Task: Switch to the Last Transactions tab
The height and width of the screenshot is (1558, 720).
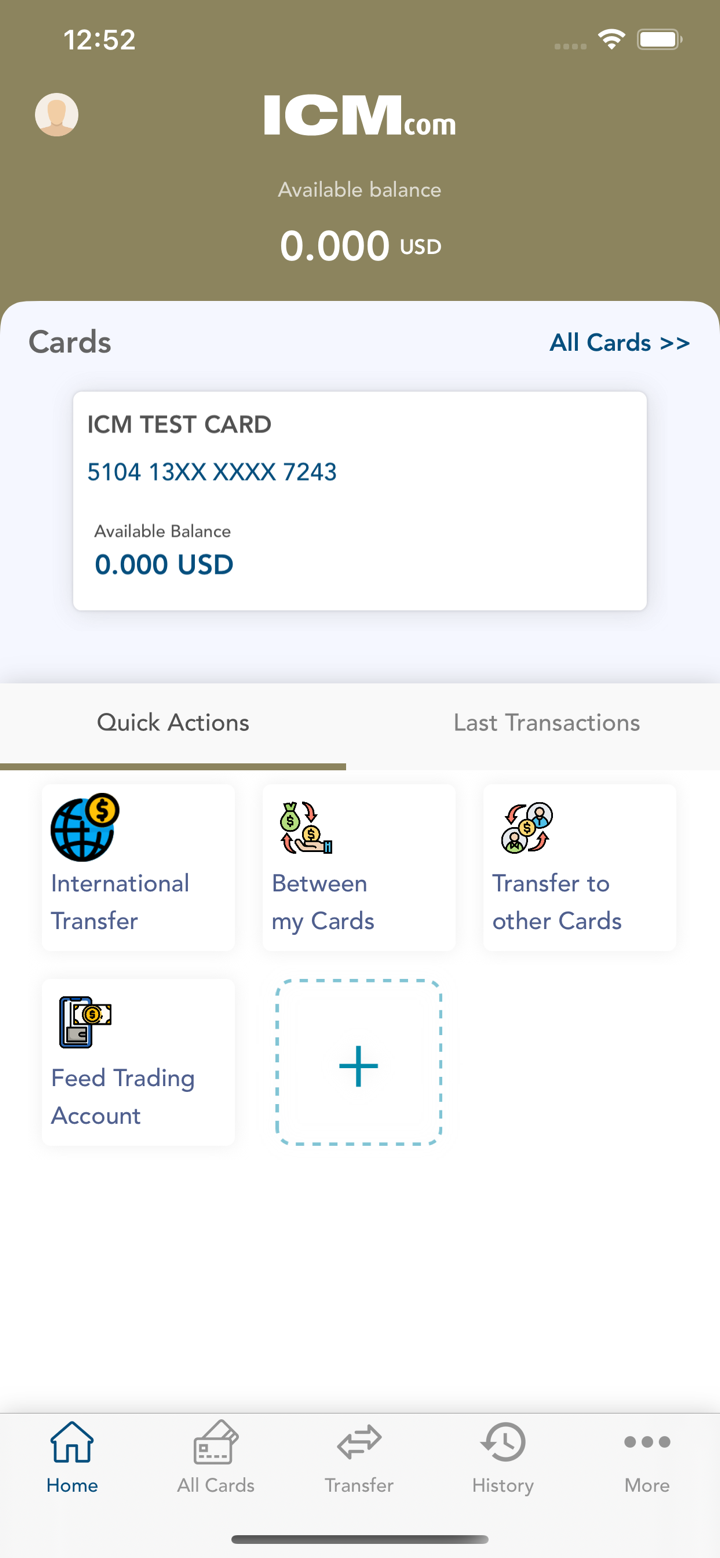Action: coord(546,723)
